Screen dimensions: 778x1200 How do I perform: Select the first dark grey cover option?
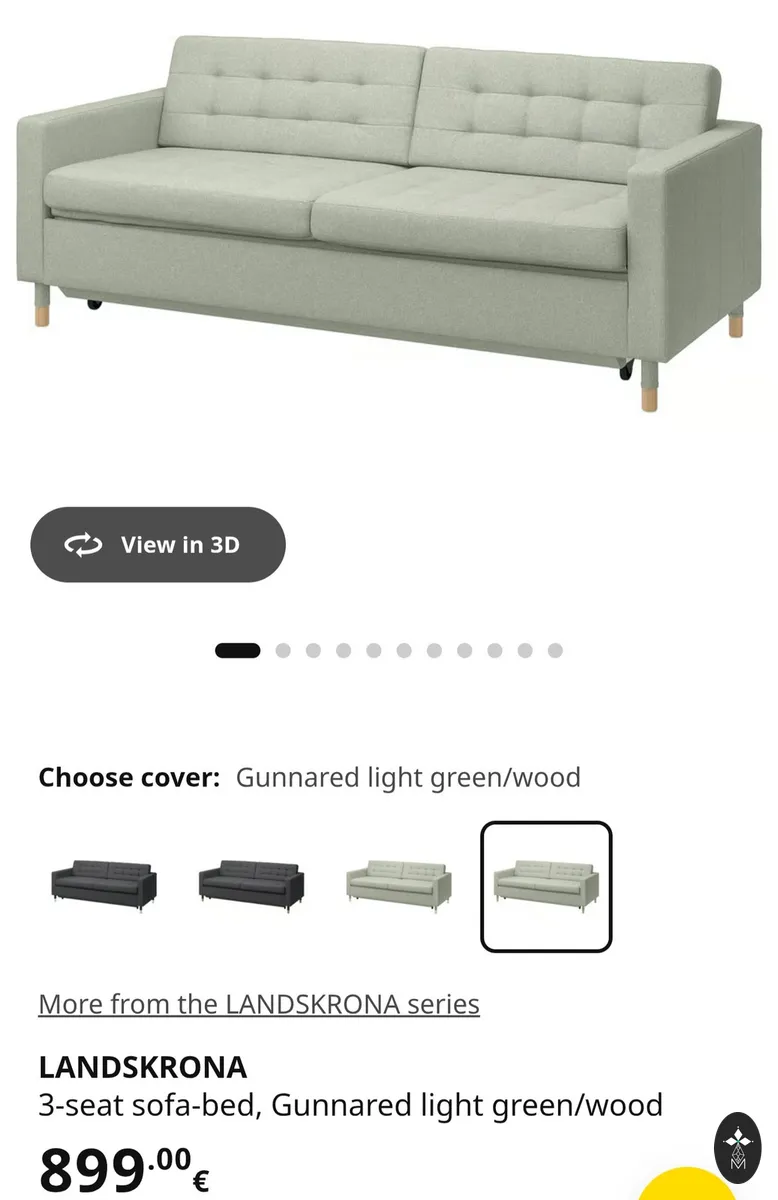tap(104, 886)
